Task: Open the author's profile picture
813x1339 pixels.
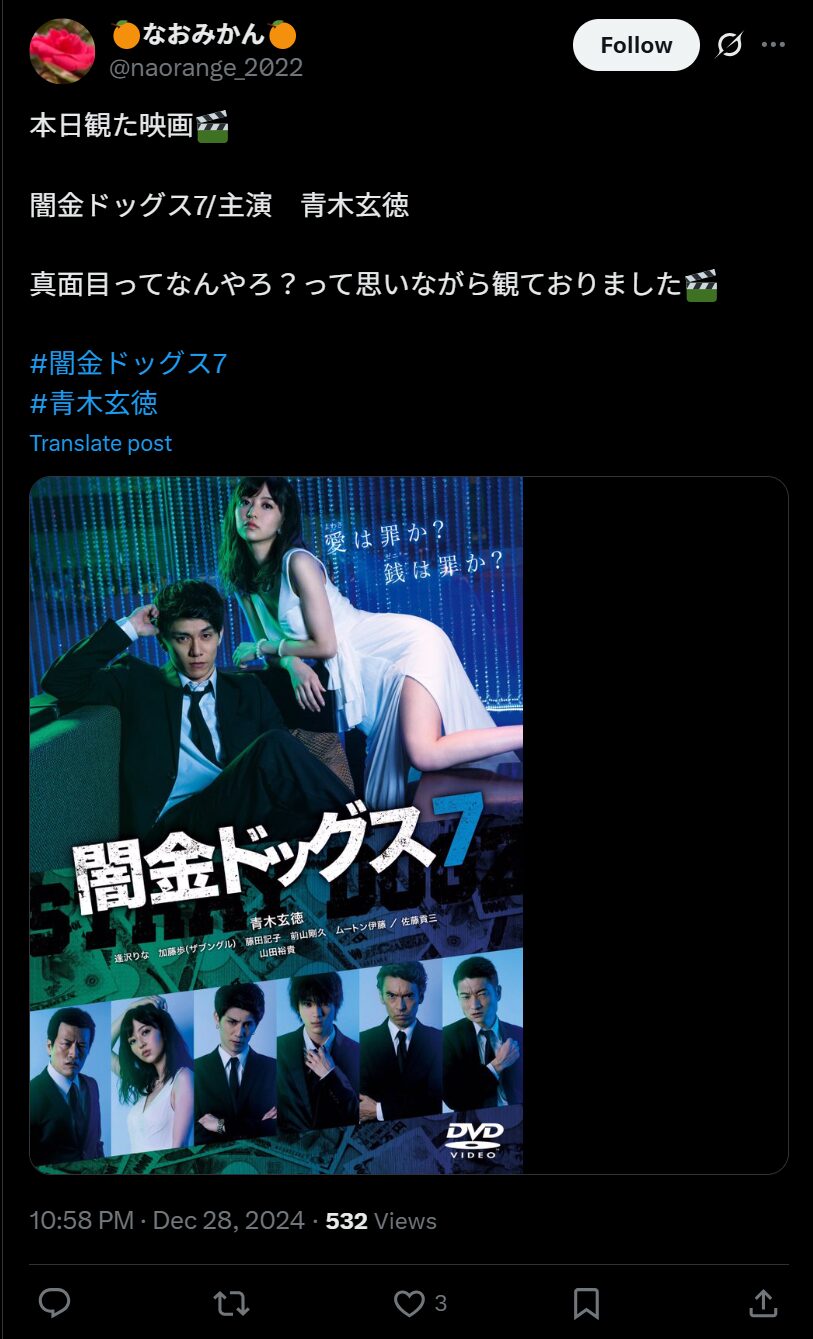Action: coord(62,51)
